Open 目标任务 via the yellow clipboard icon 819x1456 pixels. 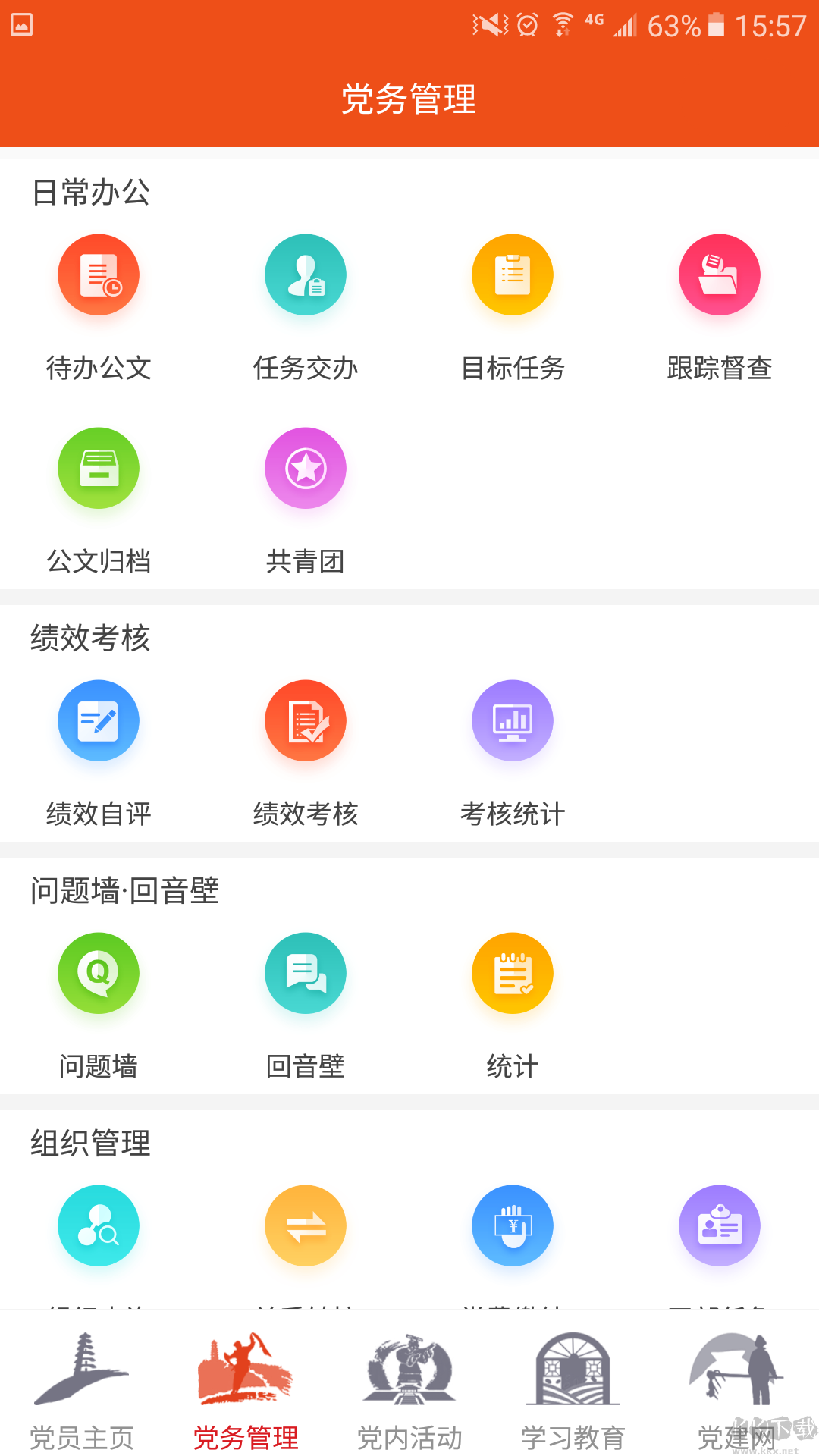pos(513,275)
